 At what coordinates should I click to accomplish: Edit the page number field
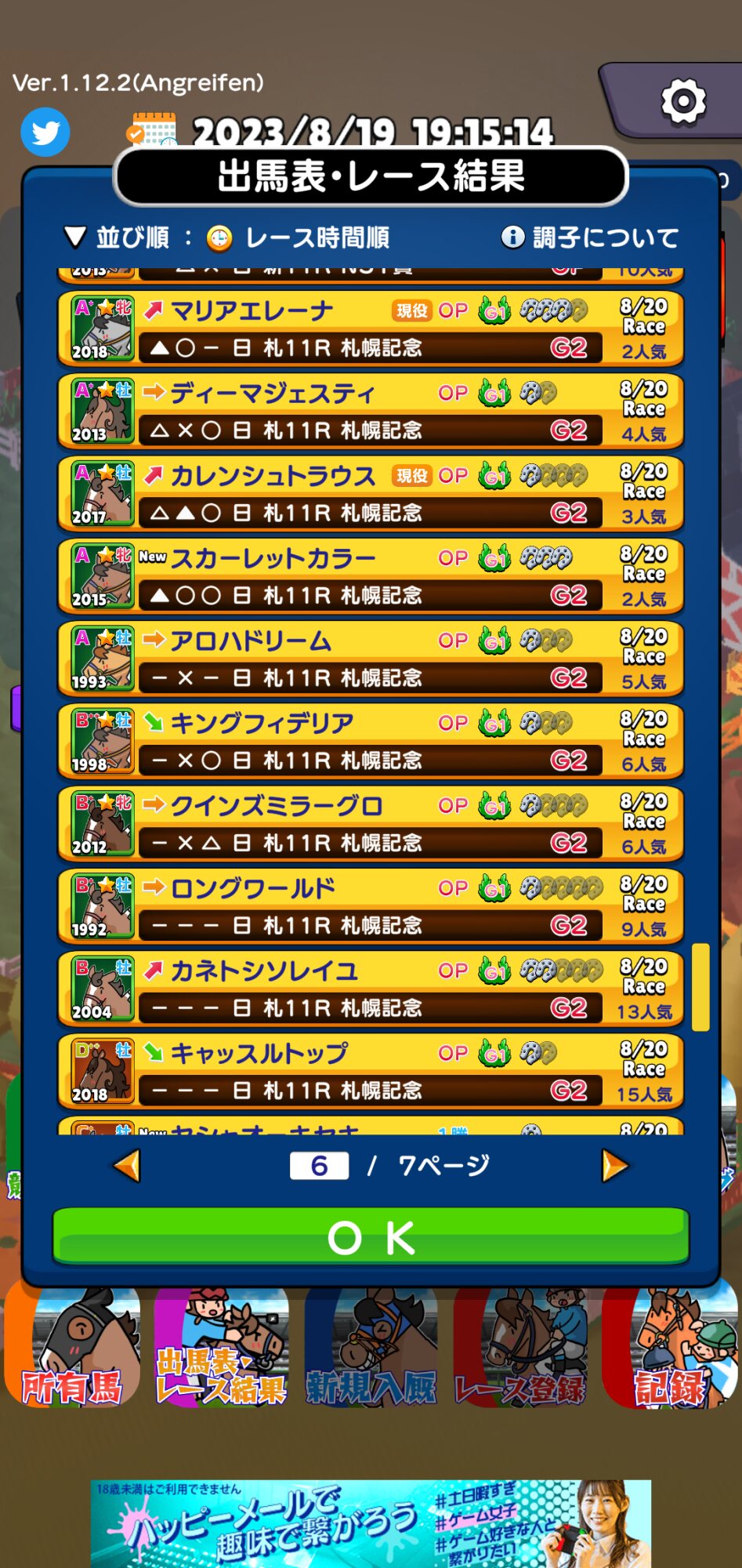319,1166
